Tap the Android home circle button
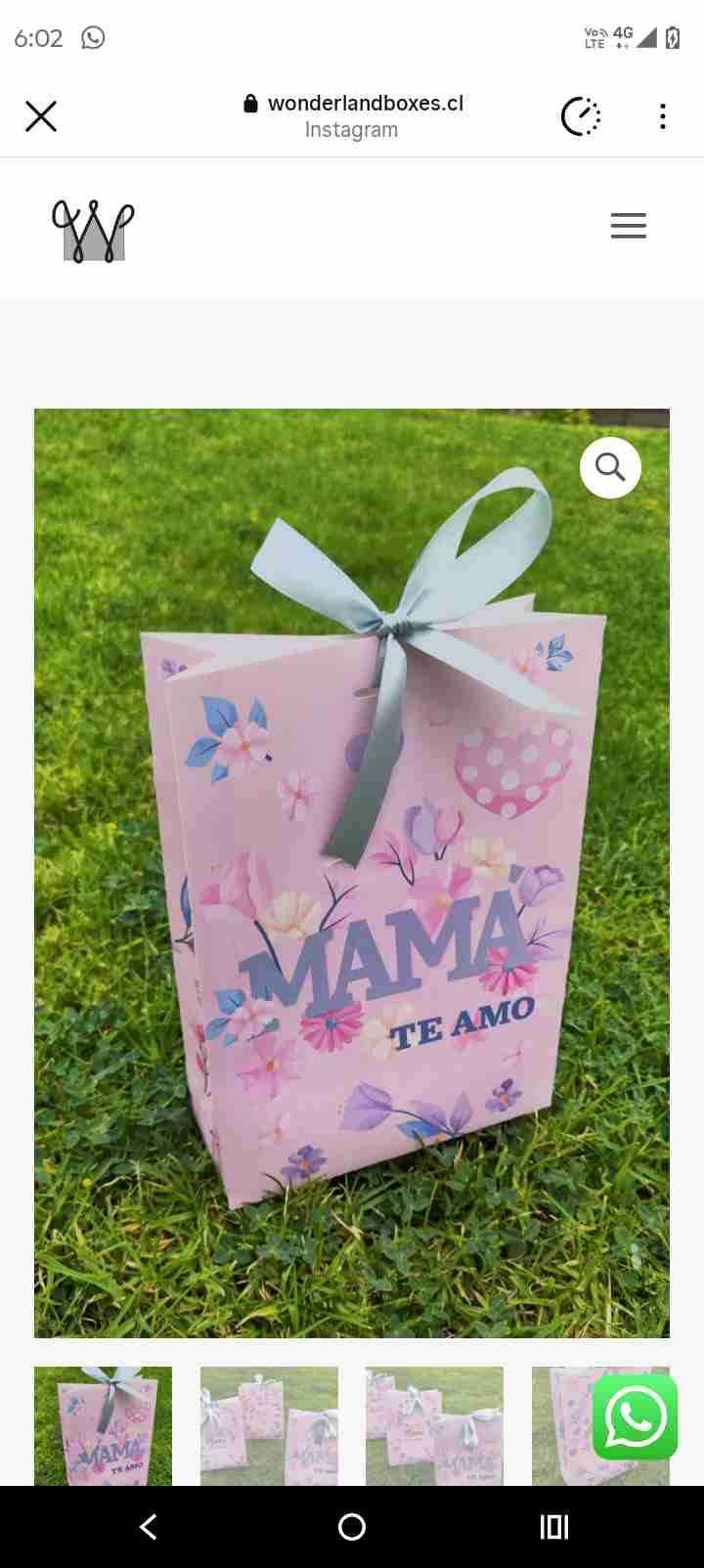 (352, 1526)
